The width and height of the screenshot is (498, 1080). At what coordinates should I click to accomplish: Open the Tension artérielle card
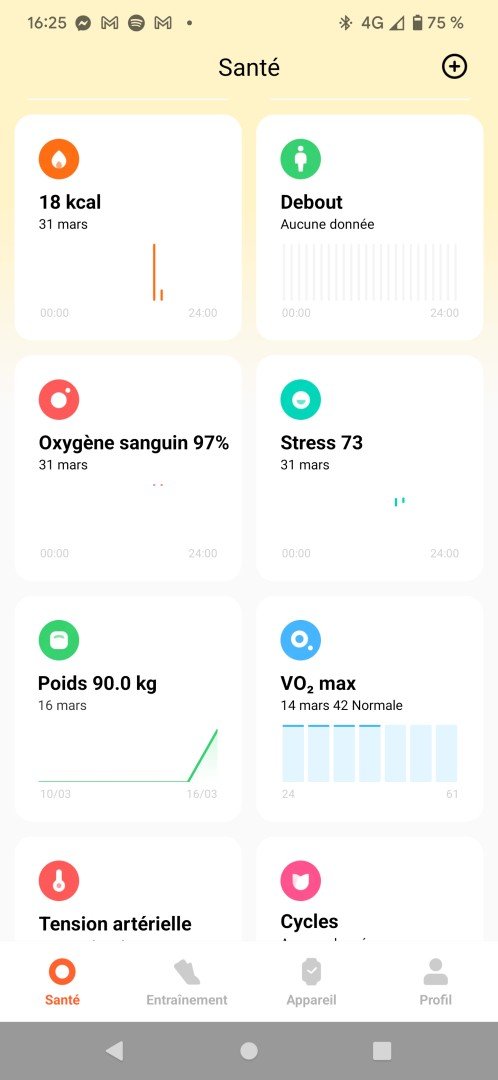click(x=128, y=889)
